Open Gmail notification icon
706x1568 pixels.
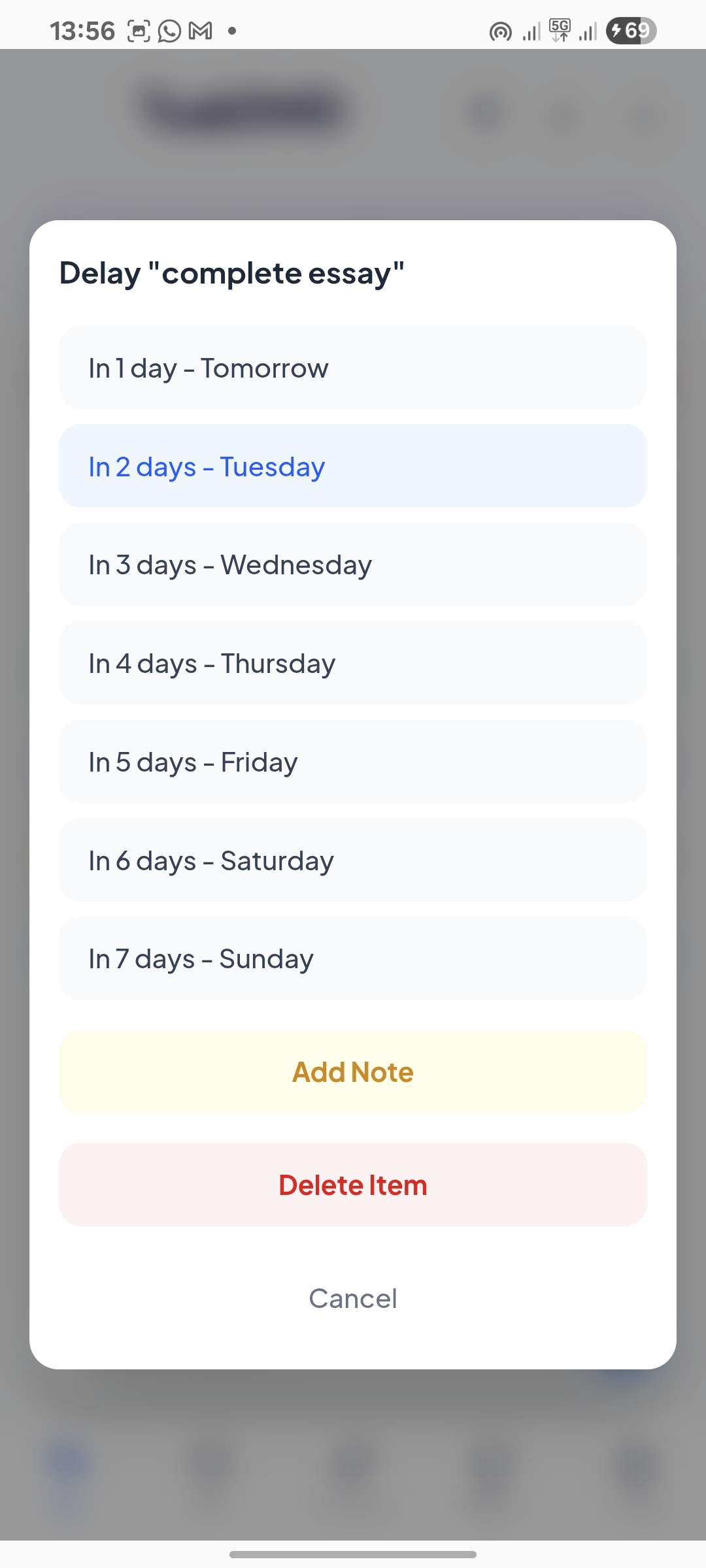(x=200, y=30)
